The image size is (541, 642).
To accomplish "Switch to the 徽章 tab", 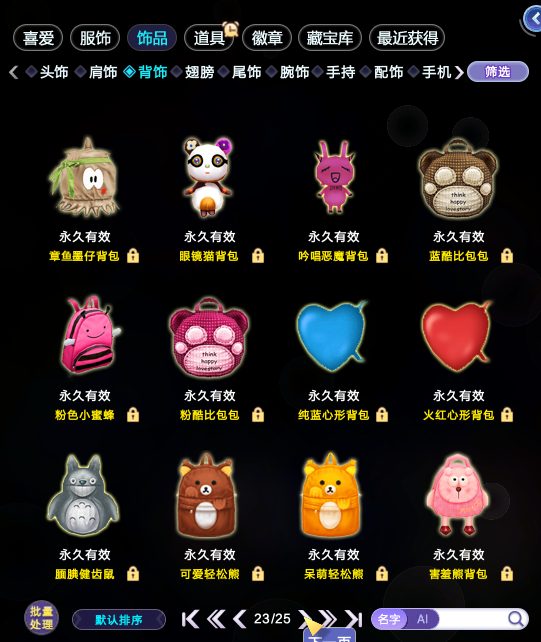I will pos(267,38).
